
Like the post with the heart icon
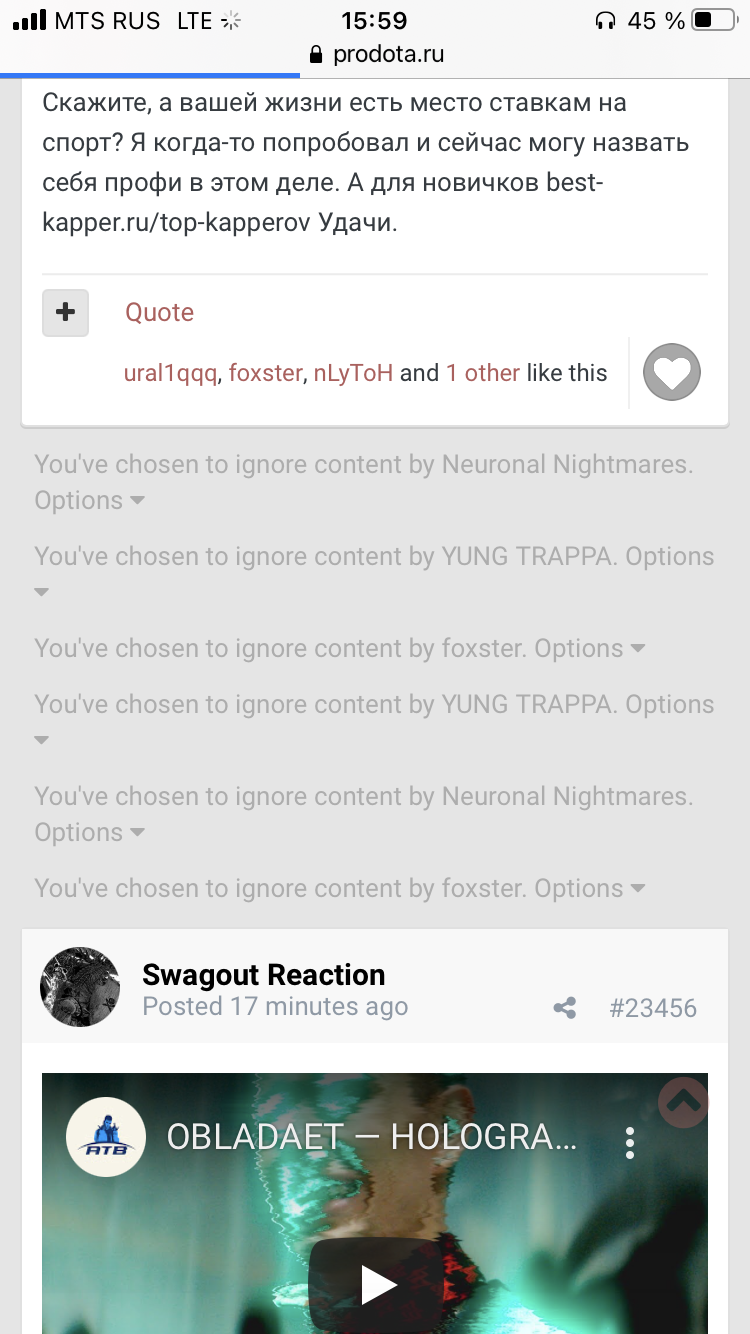672,373
